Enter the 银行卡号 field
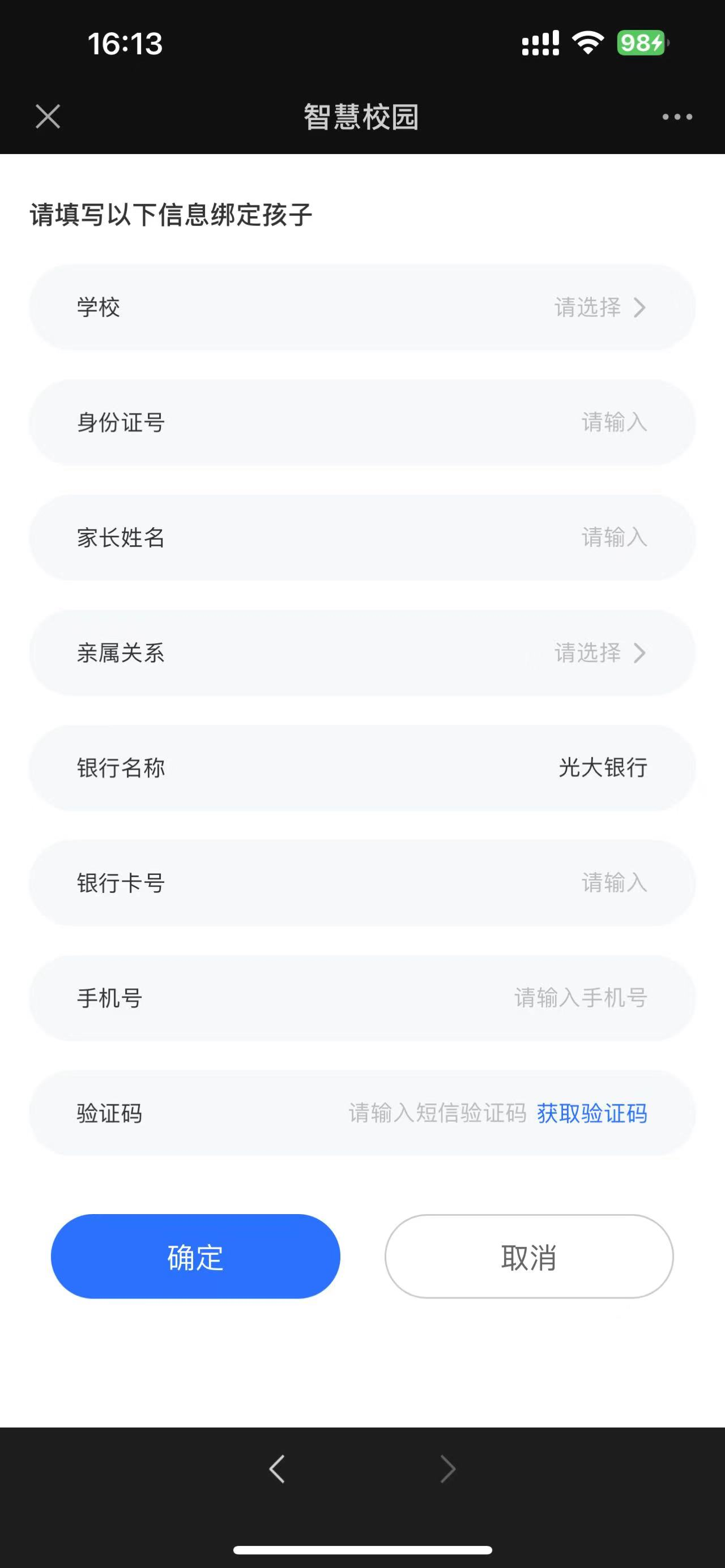 coord(362,883)
